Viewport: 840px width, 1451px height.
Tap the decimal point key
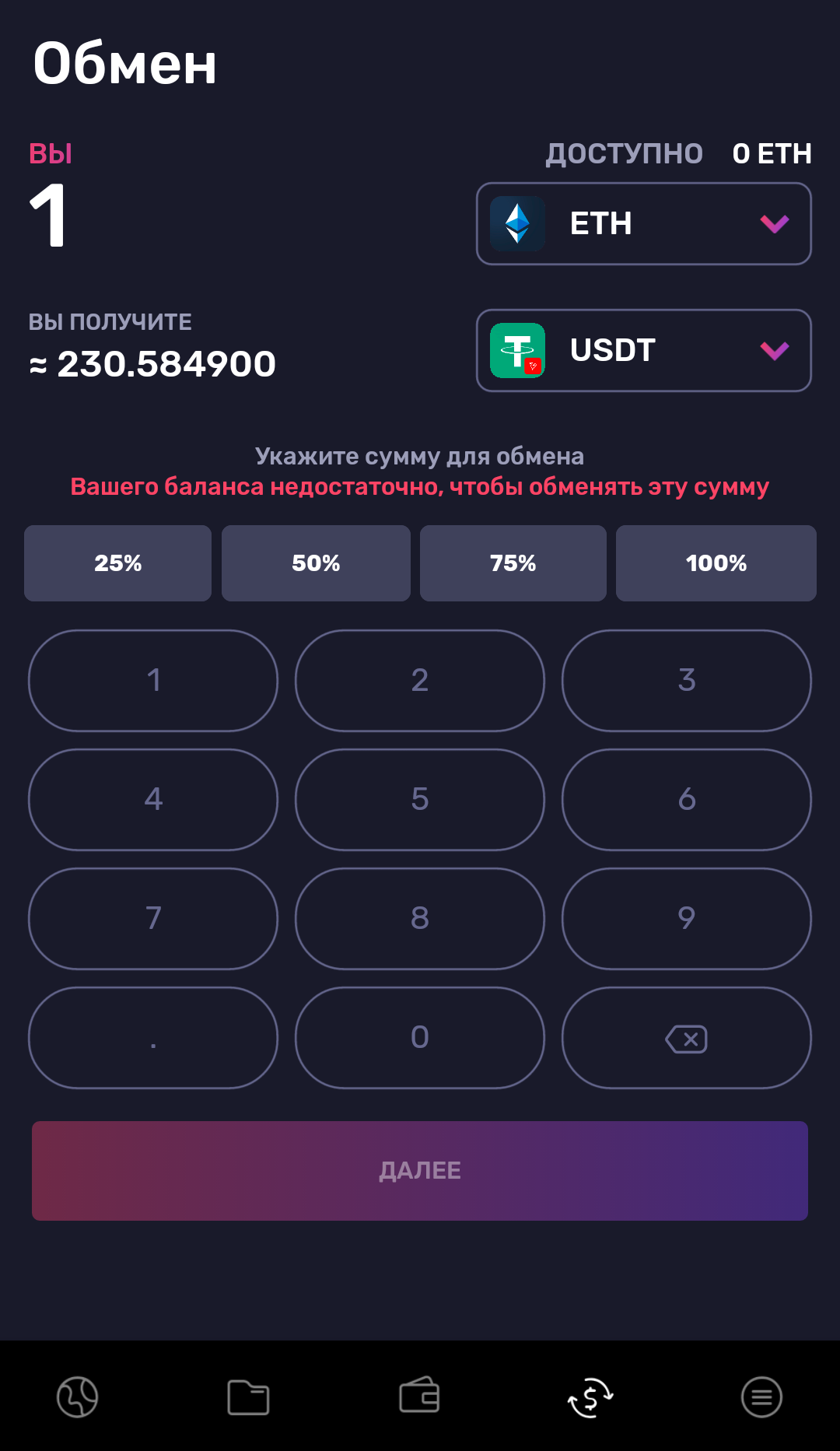click(x=153, y=1038)
